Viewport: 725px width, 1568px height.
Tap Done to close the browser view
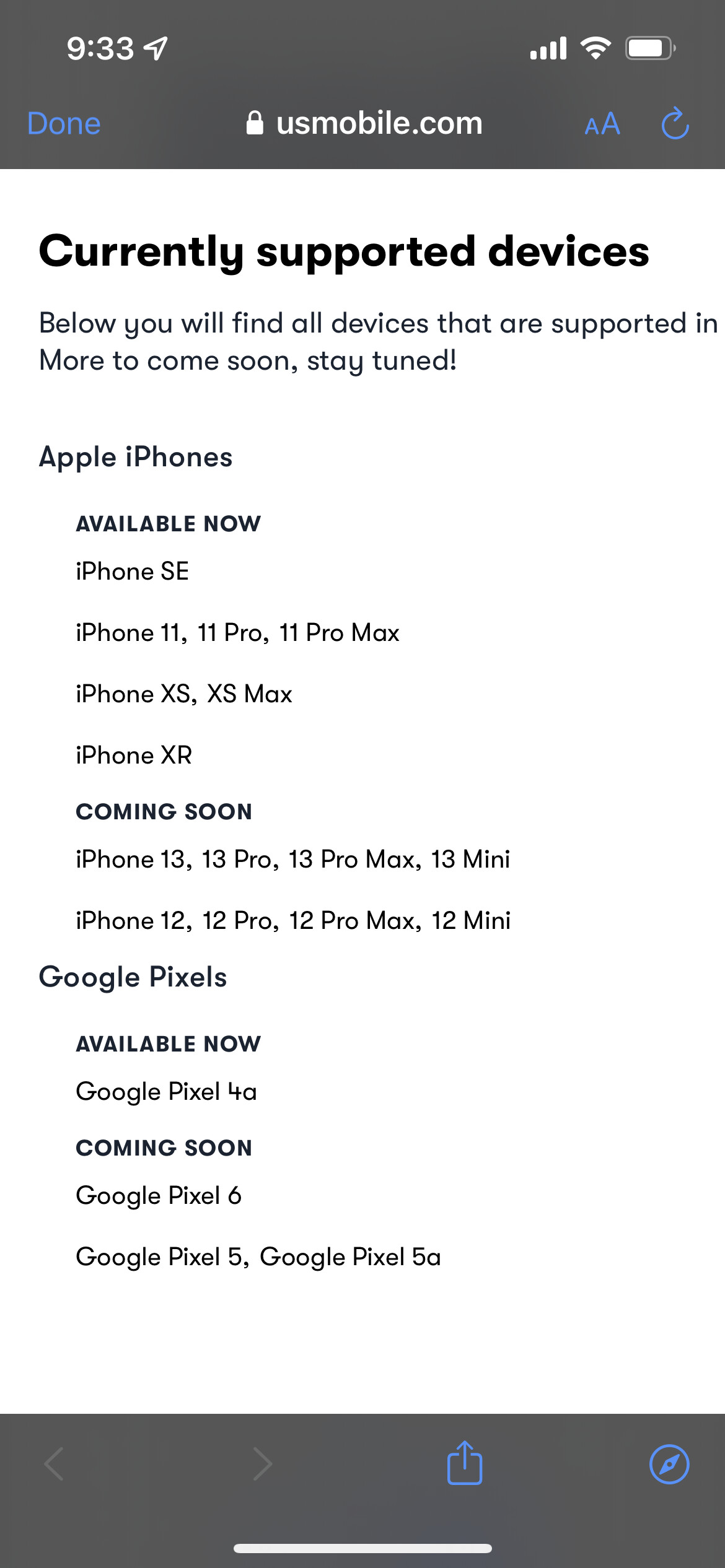coord(64,124)
